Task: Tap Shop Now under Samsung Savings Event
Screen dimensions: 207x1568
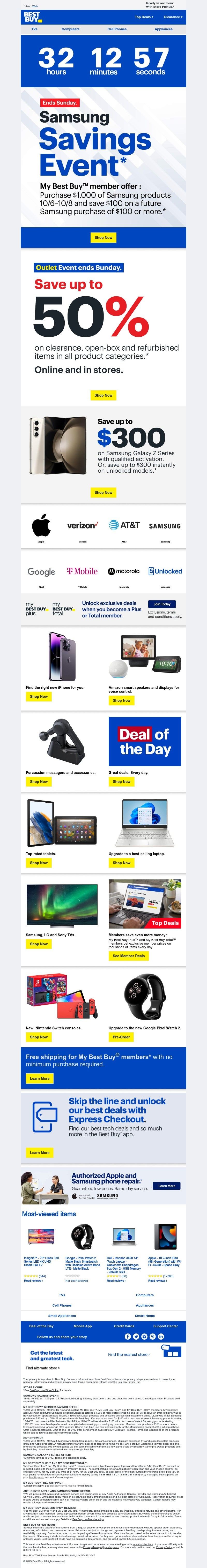Action: tap(103, 237)
